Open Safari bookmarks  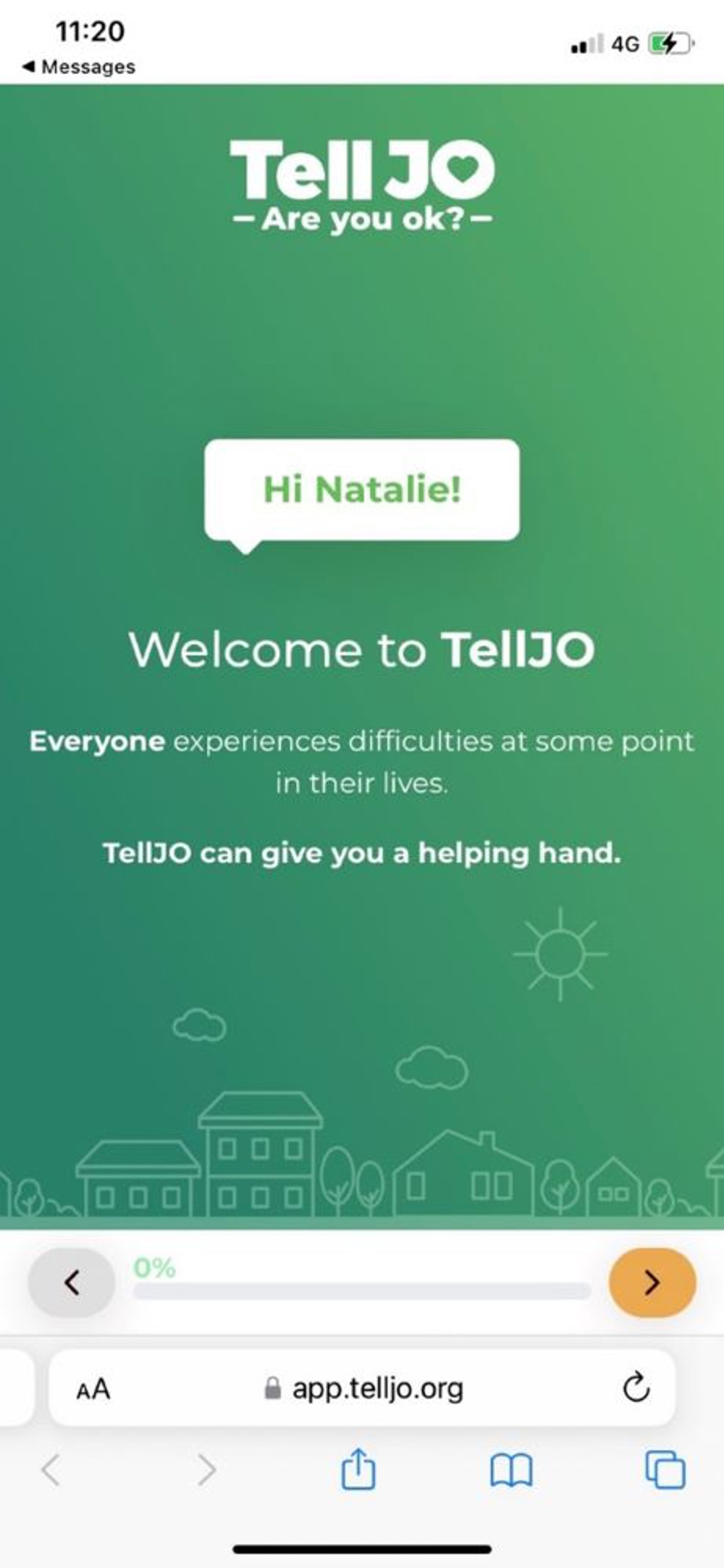(x=511, y=1471)
